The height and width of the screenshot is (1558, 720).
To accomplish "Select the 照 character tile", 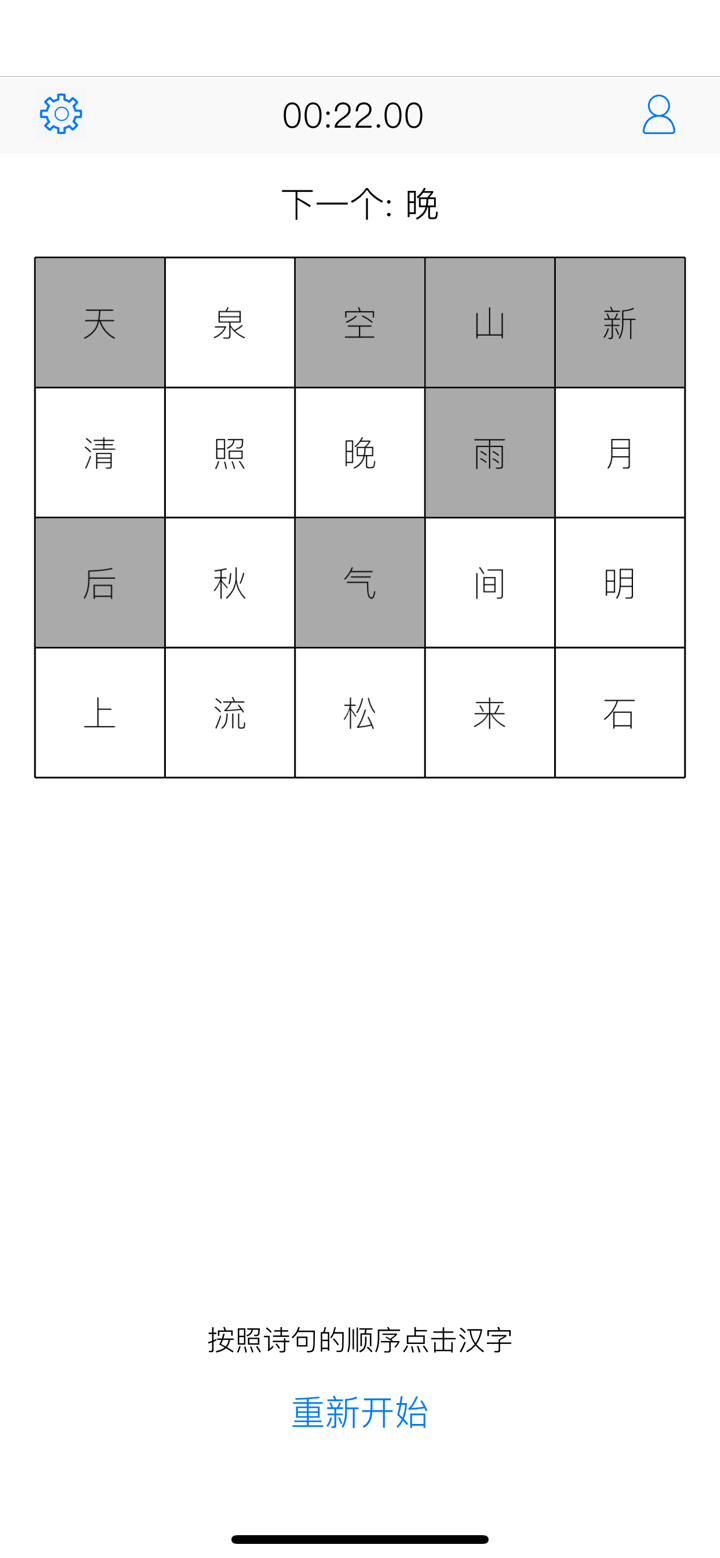I will (229, 452).
